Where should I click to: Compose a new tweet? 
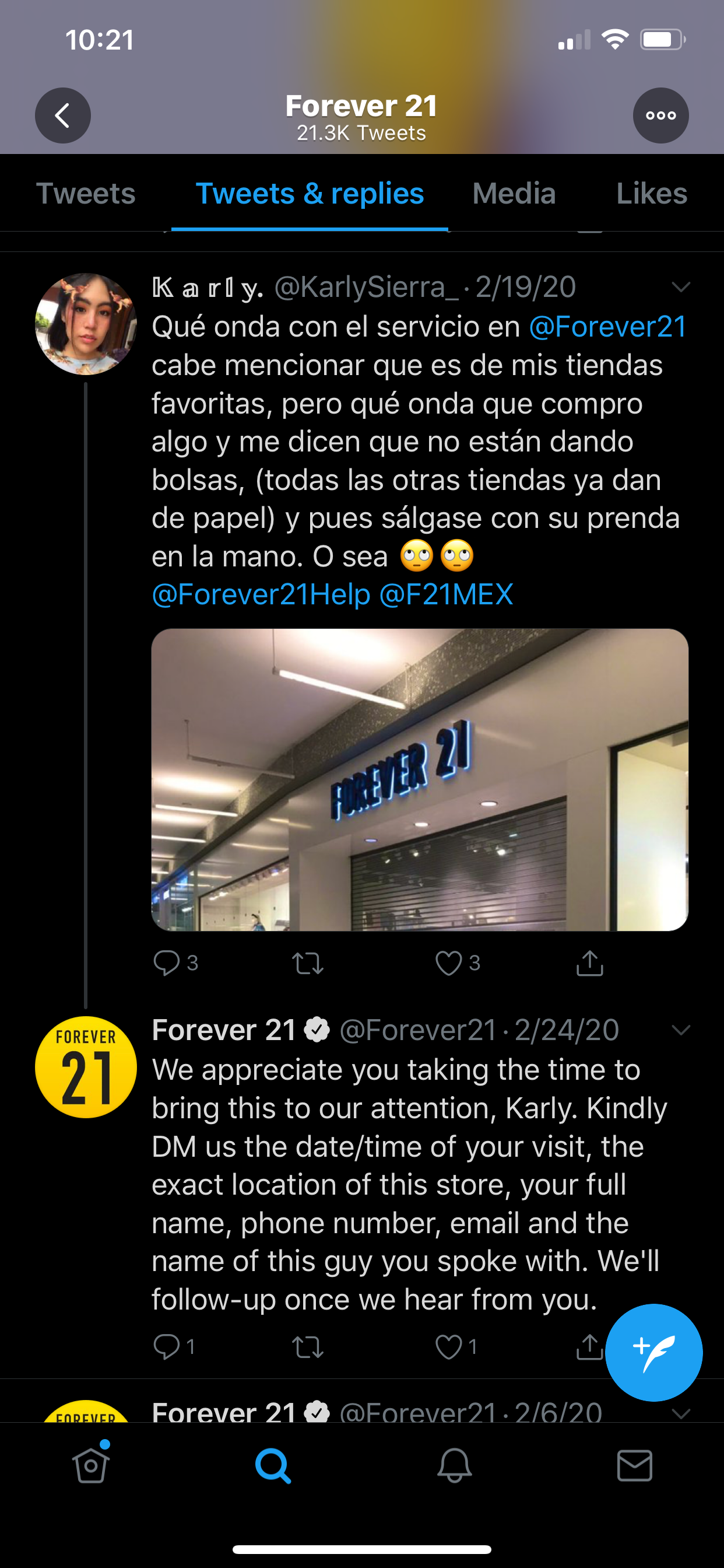click(x=654, y=1353)
